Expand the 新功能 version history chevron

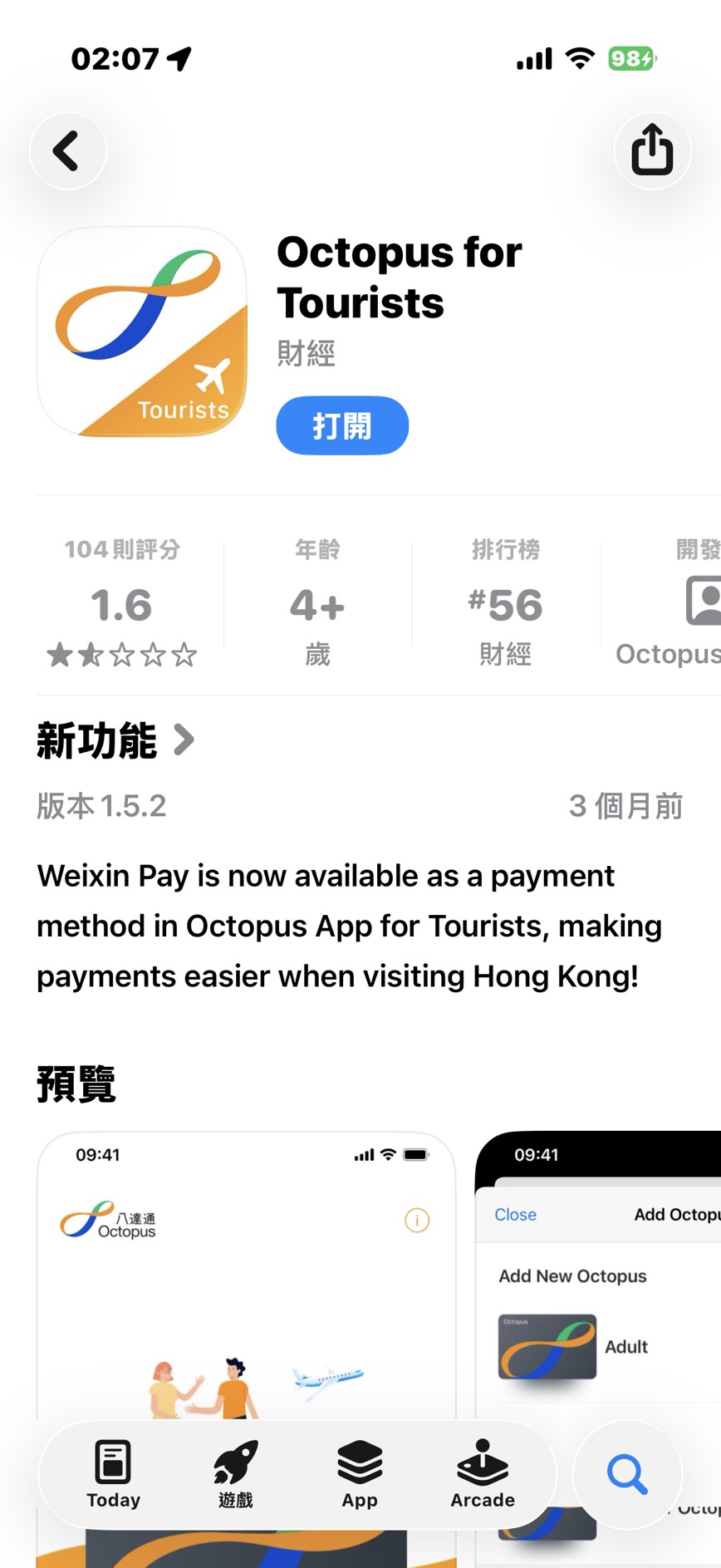(186, 739)
